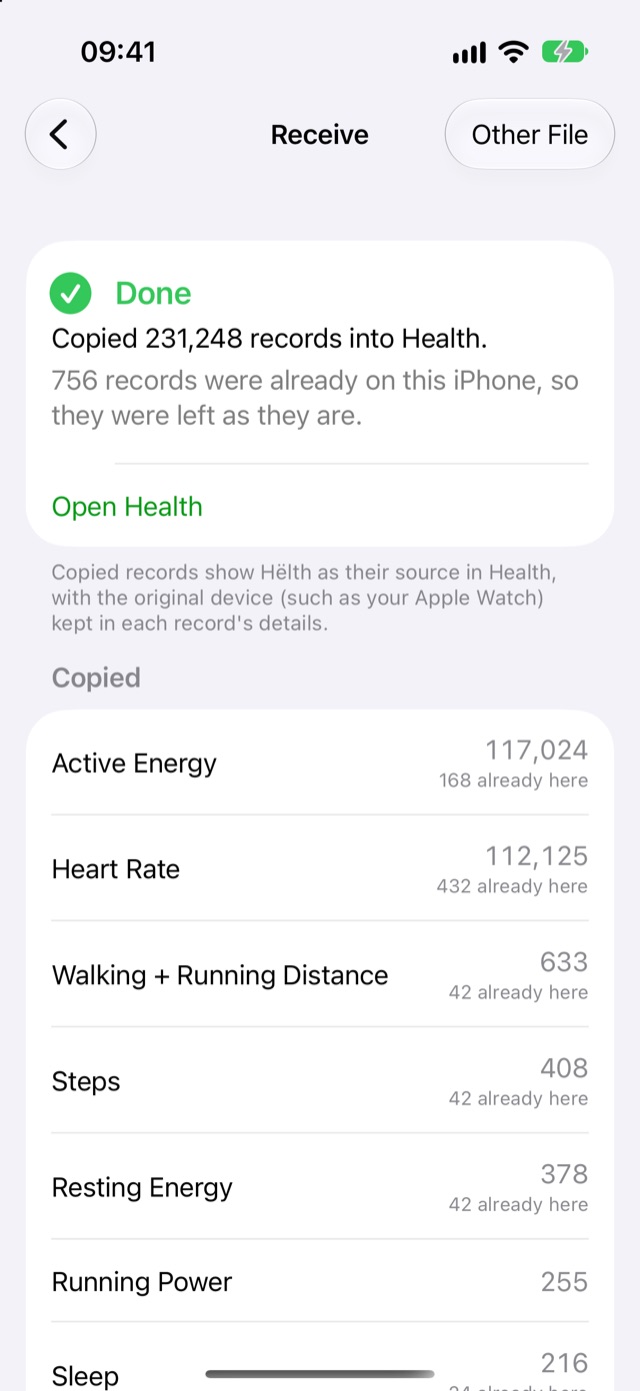Screen dimensions: 640x1391
Task: Choose Other File to import
Action: (x=529, y=134)
